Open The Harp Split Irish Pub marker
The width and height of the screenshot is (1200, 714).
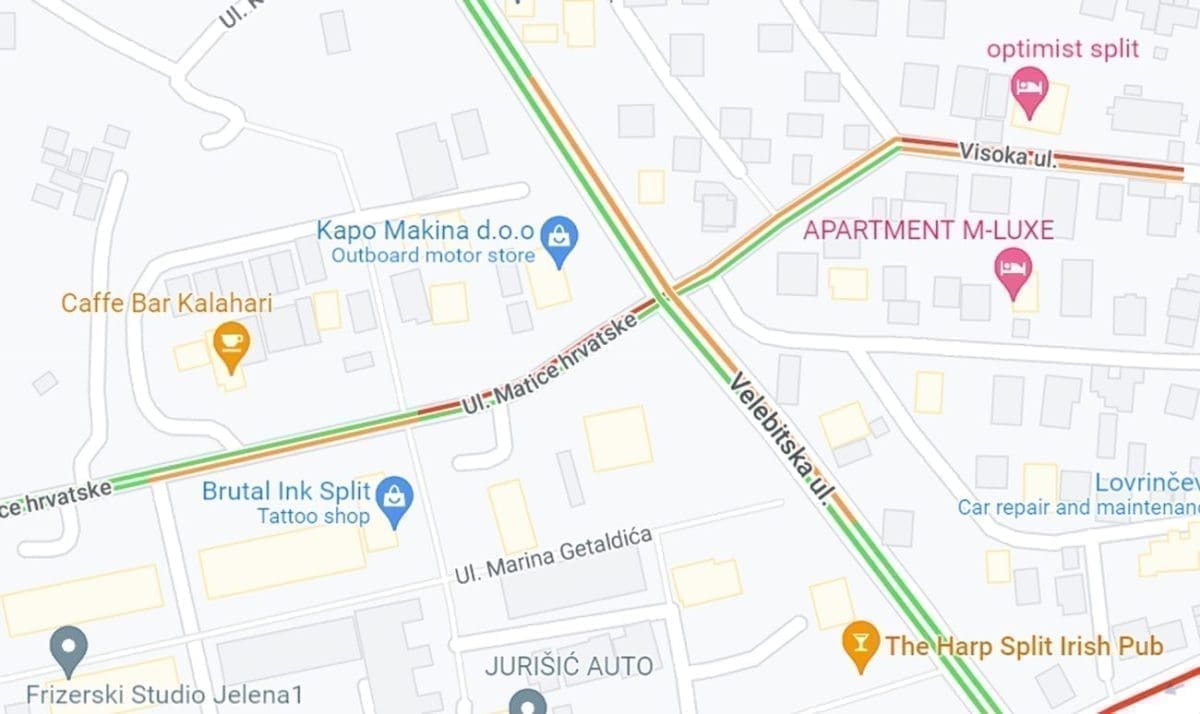[x=859, y=644]
